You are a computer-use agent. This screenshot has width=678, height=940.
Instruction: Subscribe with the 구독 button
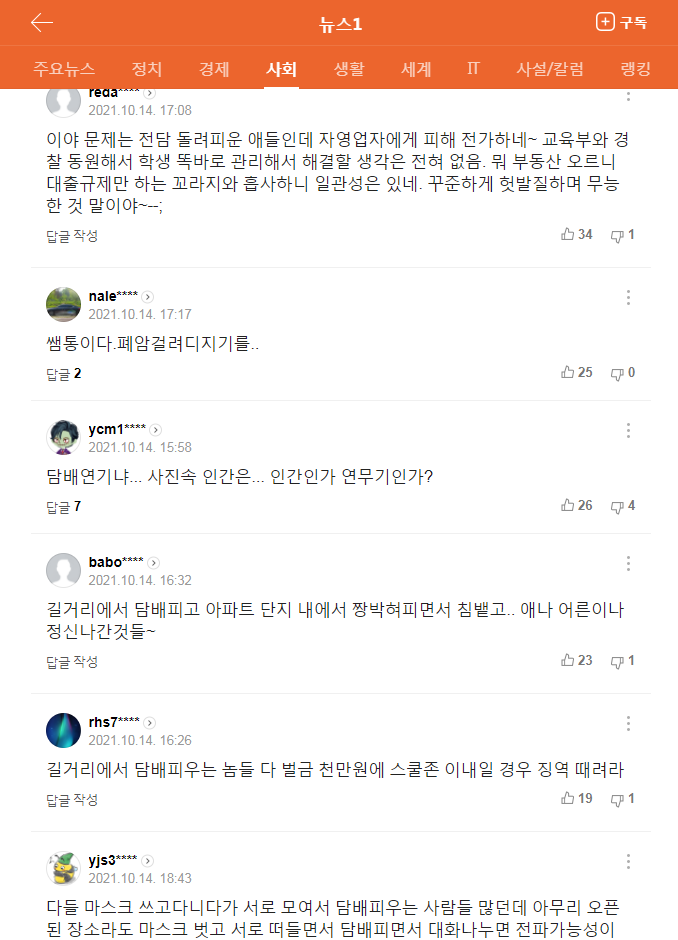point(621,22)
